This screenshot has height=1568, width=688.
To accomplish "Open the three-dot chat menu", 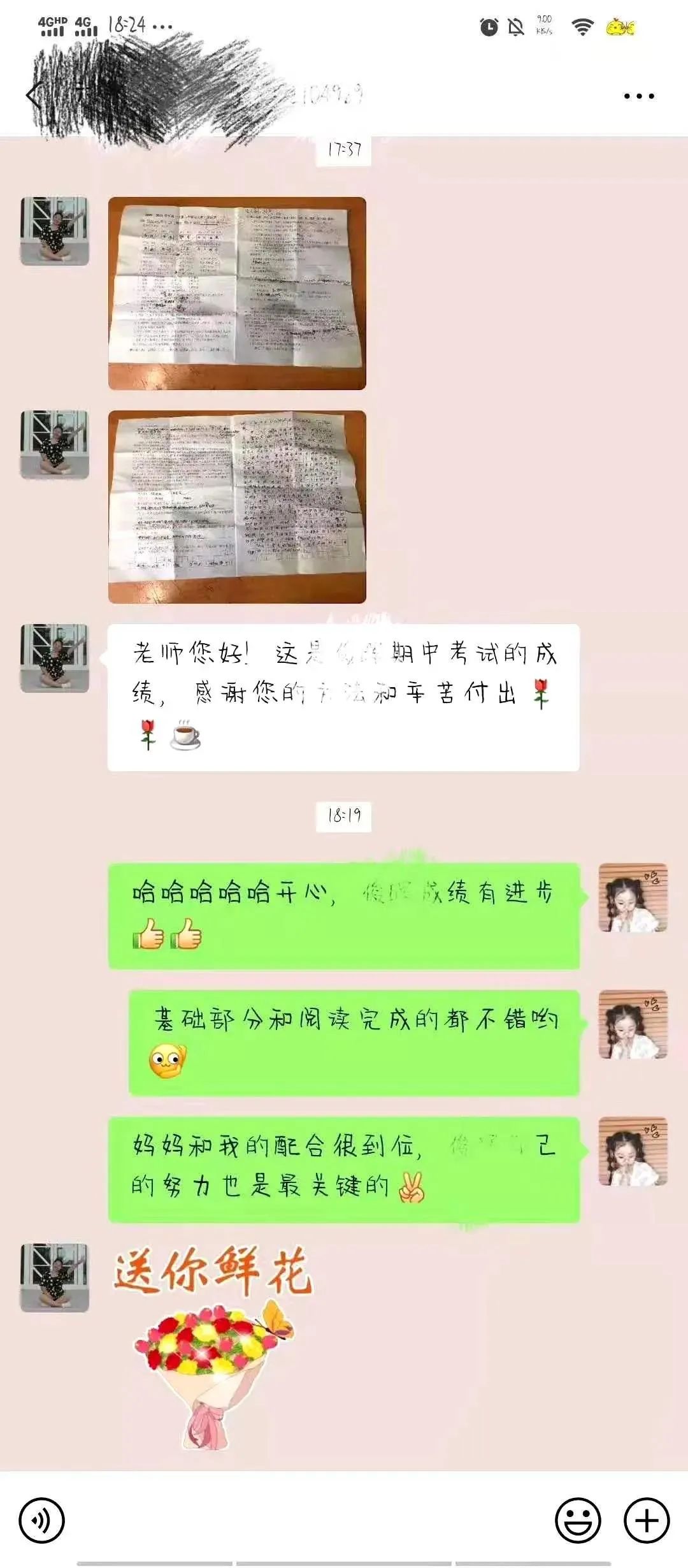I will pyautogui.click(x=639, y=96).
